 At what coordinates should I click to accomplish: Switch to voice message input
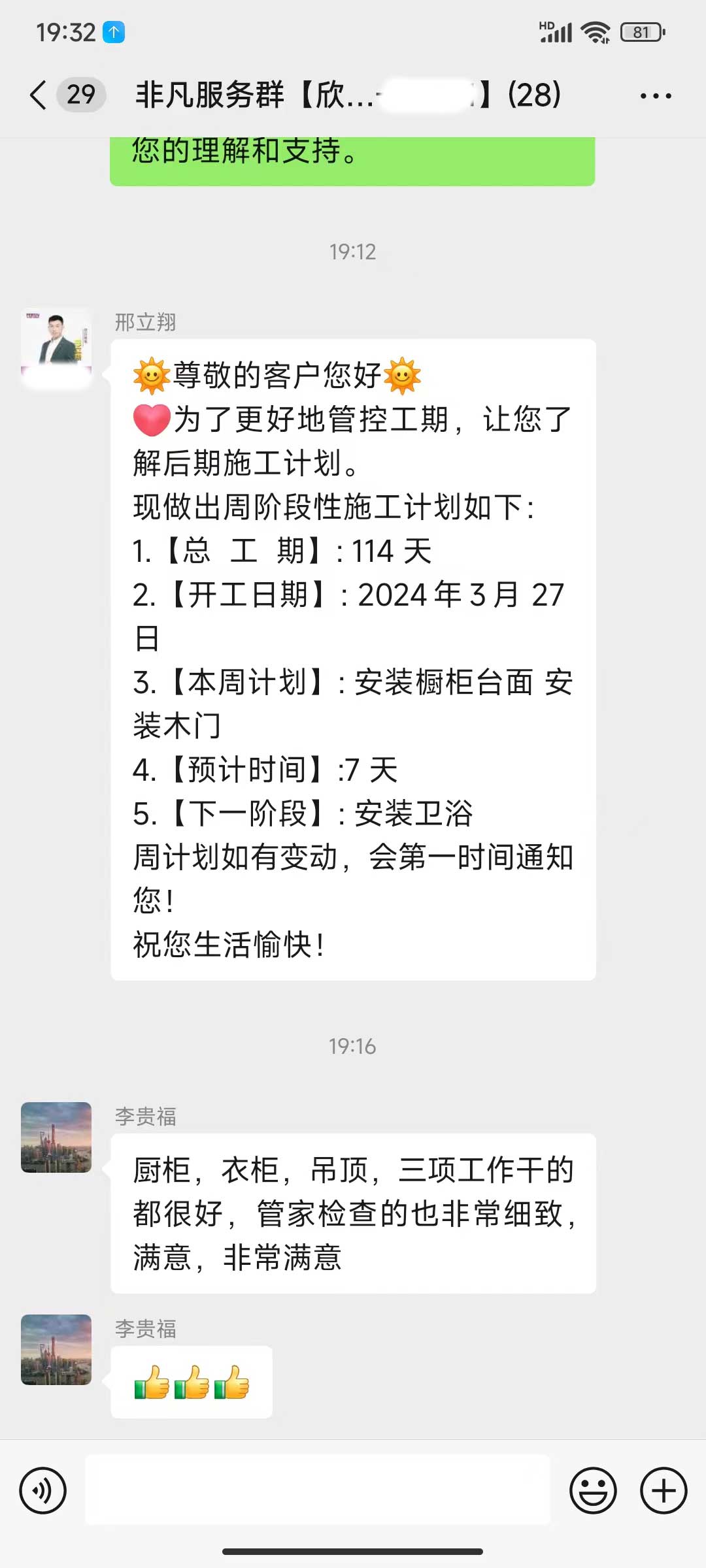43,1490
